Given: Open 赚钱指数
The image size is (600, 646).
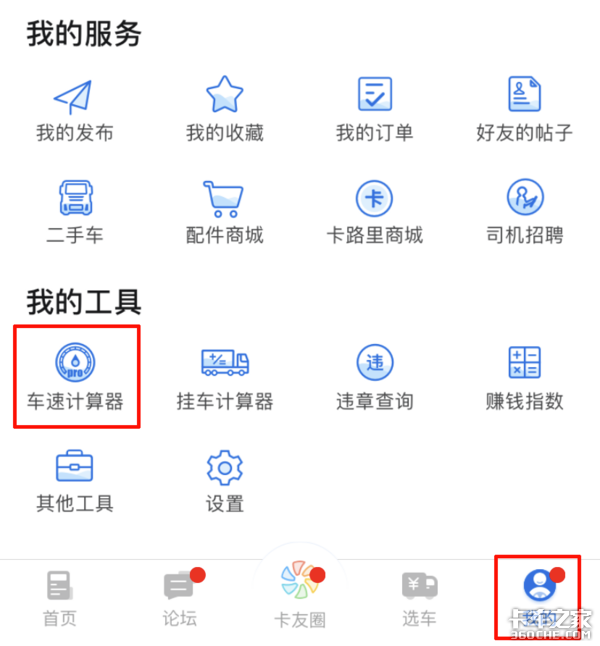Looking at the screenshot, I should (525, 378).
